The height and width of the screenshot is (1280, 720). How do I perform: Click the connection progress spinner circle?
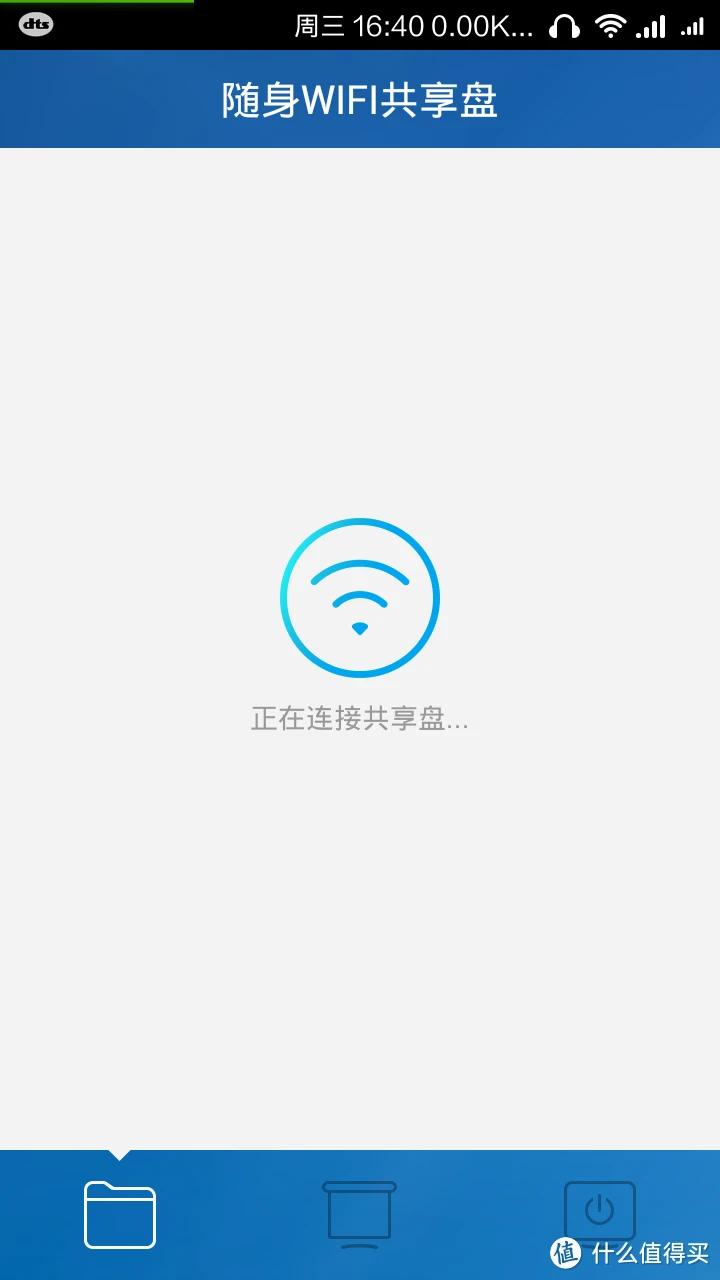click(x=360, y=597)
